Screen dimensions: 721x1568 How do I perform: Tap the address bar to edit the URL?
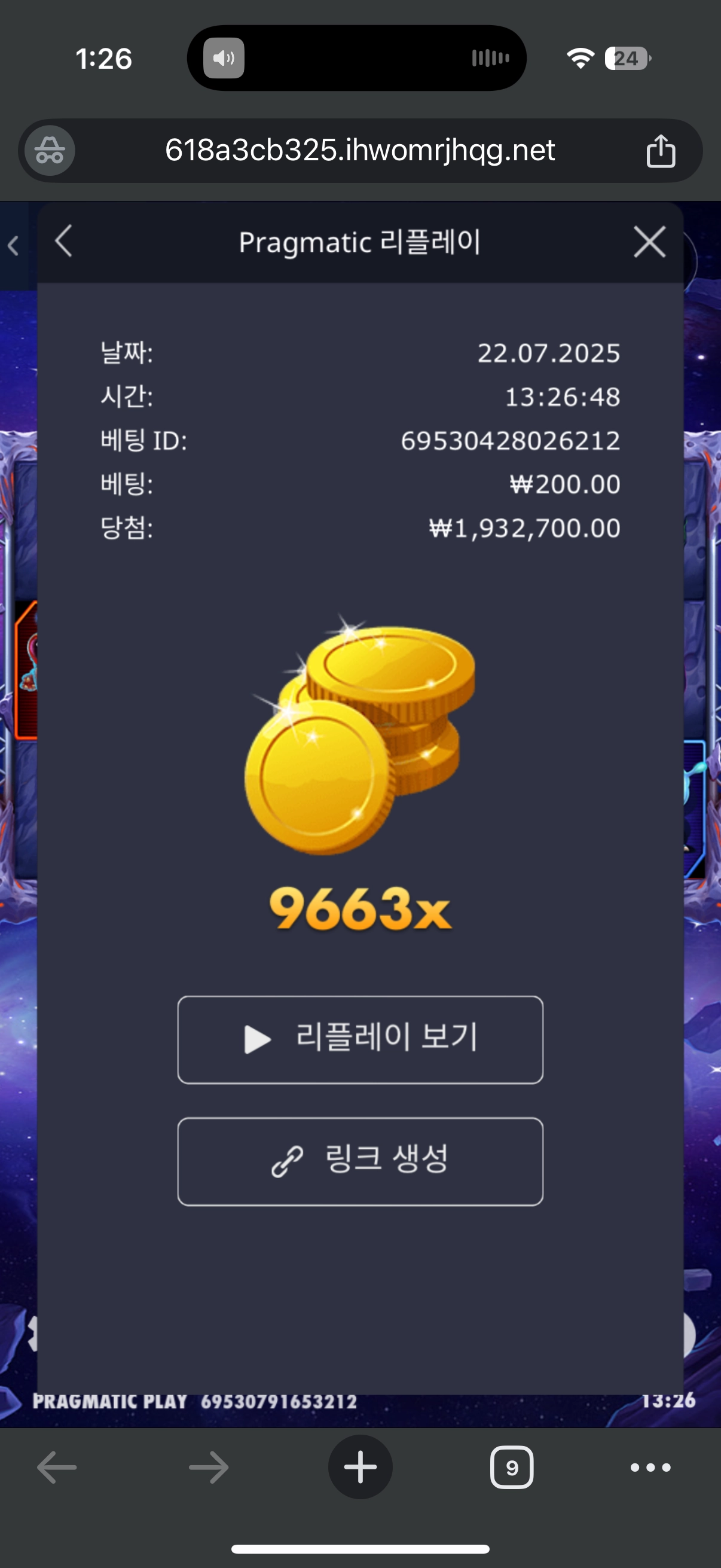360,150
